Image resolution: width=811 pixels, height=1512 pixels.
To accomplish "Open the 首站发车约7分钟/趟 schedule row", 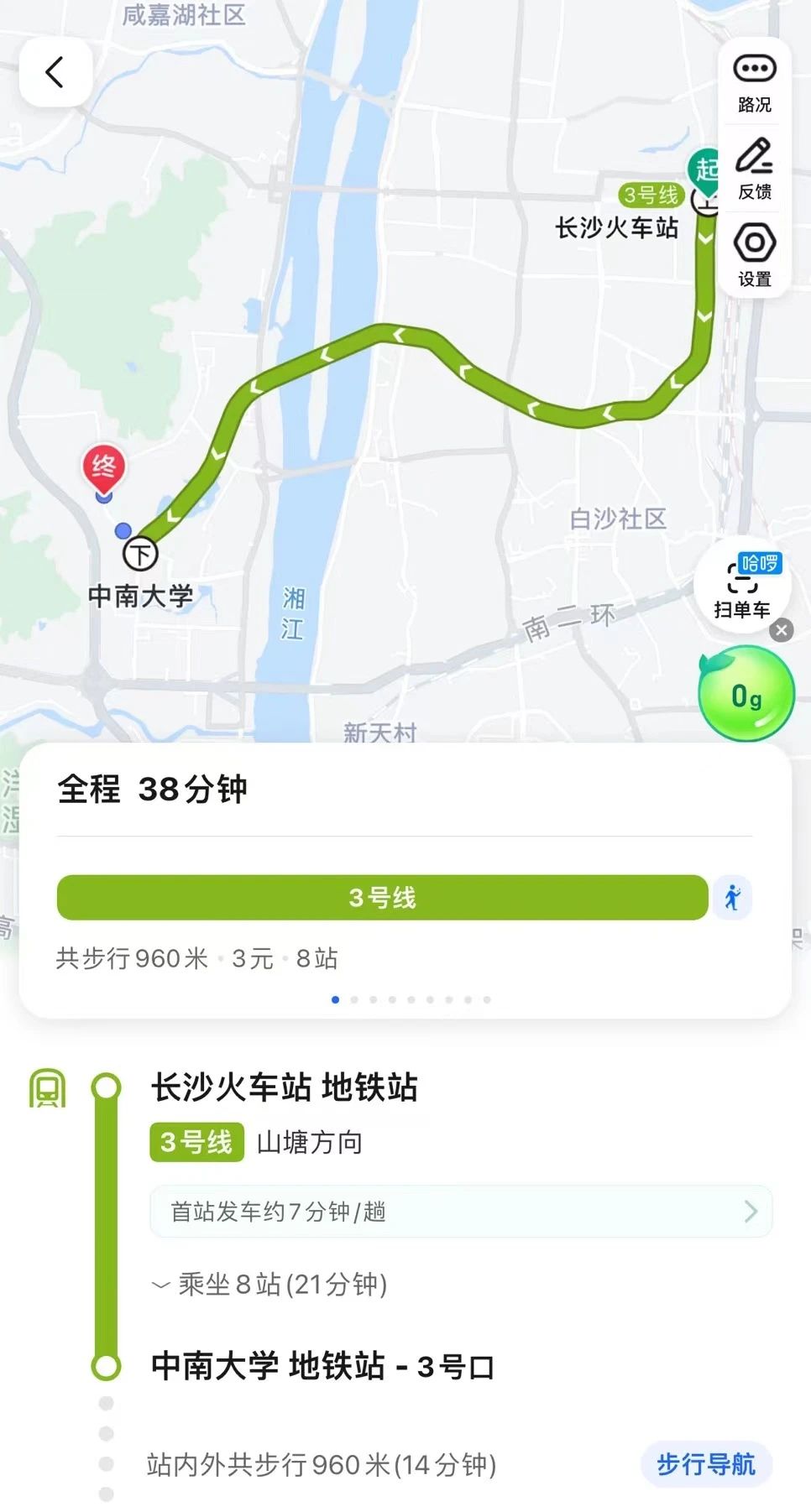I will click(x=460, y=1211).
